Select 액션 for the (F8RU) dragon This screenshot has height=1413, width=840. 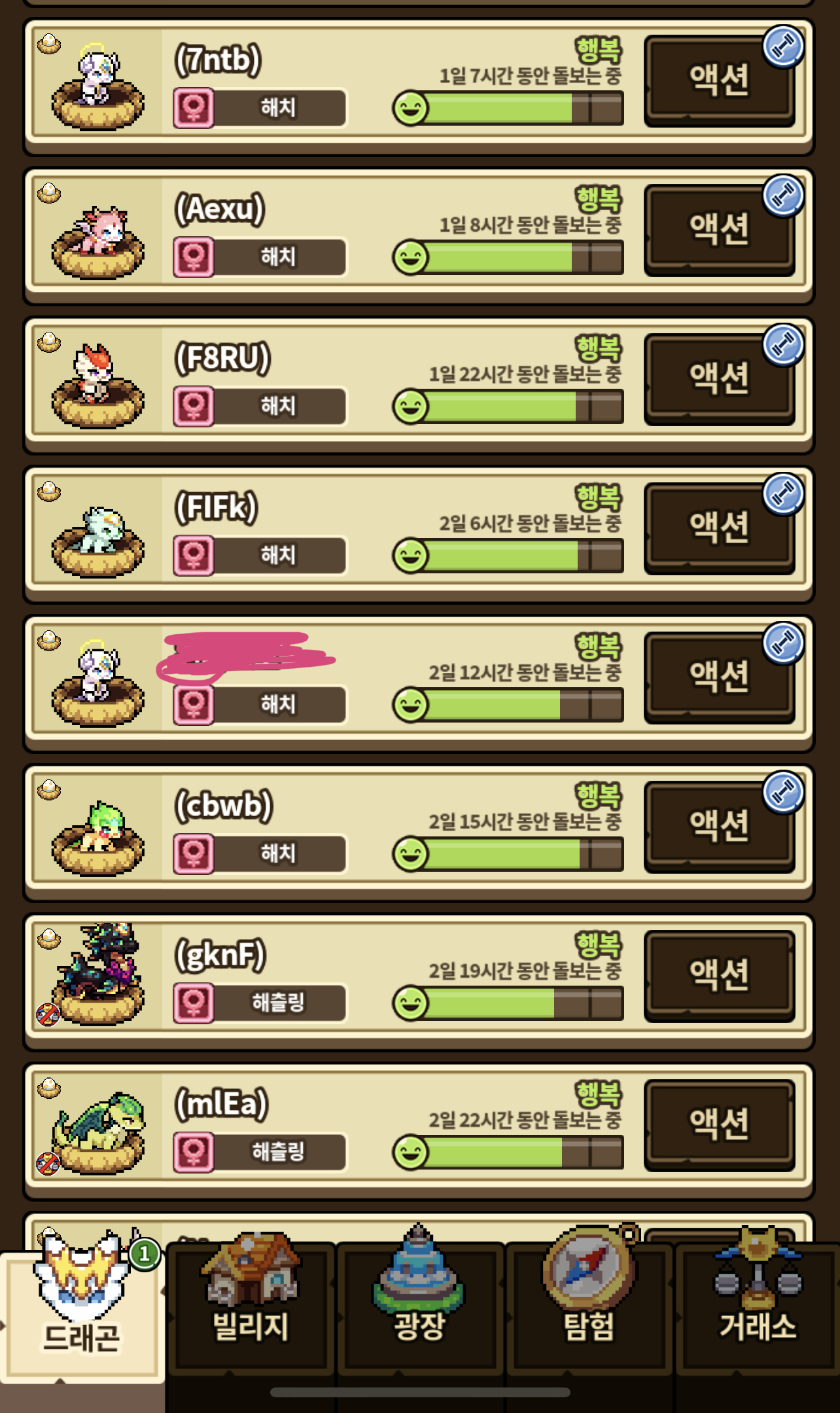point(719,379)
